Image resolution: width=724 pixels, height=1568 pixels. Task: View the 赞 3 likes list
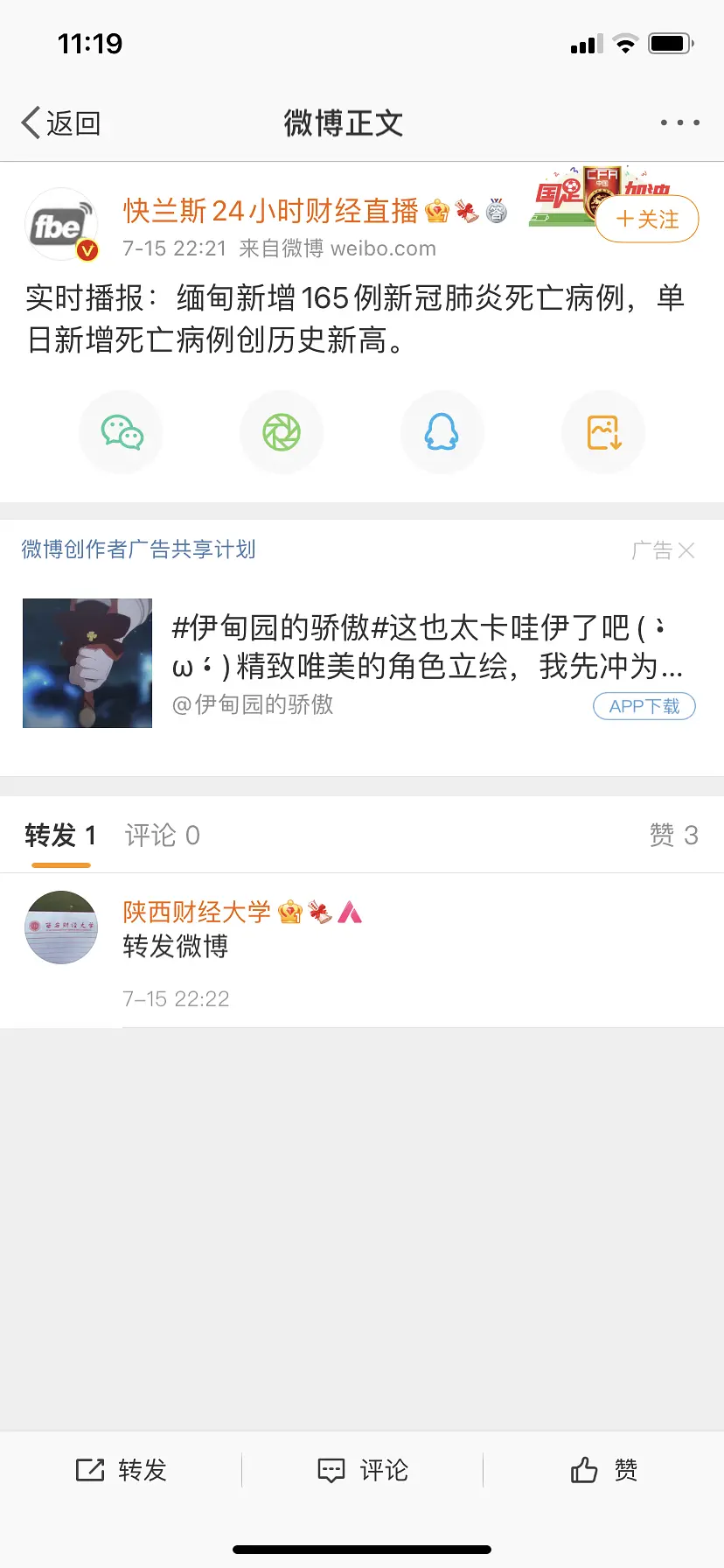[x=673, y=836]
